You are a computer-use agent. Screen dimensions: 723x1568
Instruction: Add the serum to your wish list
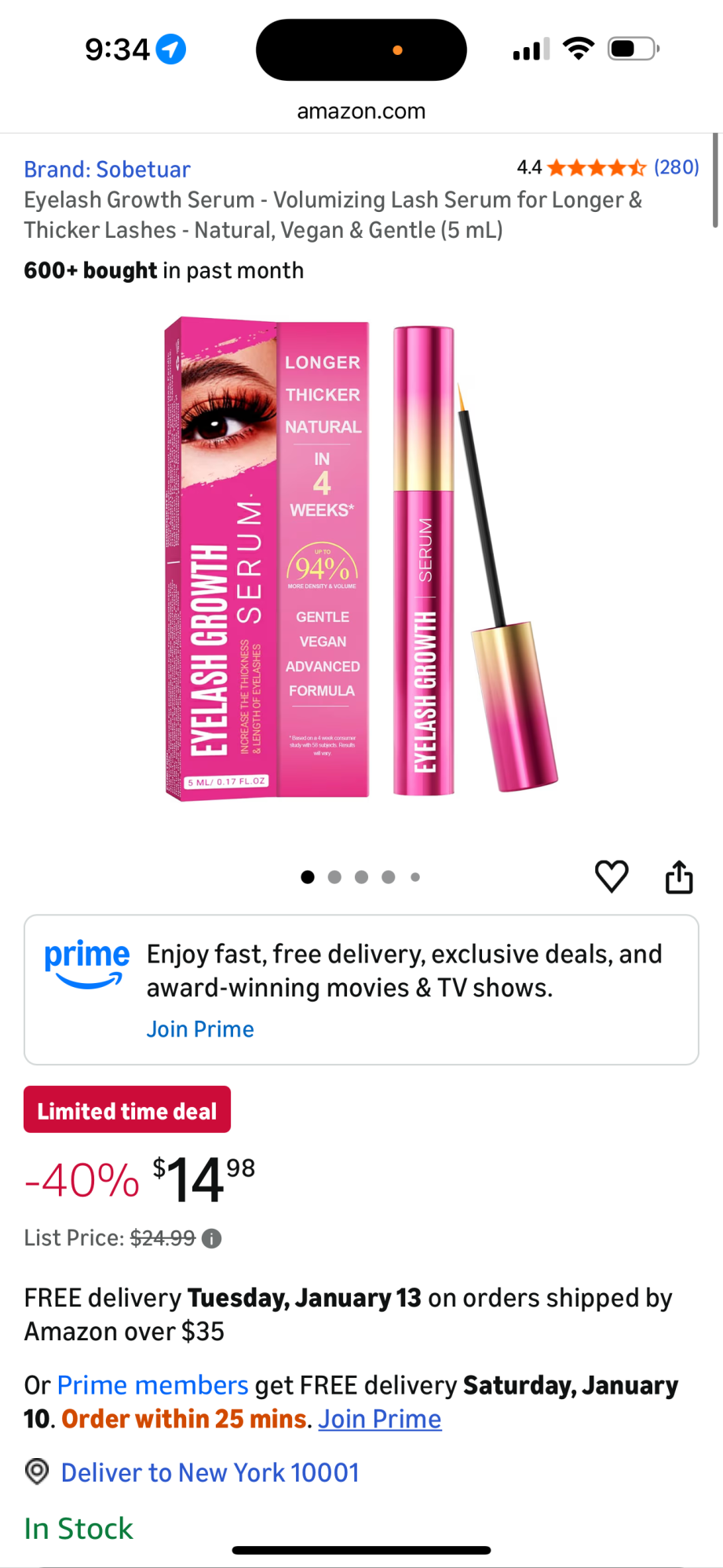click(x=612, y=876)
